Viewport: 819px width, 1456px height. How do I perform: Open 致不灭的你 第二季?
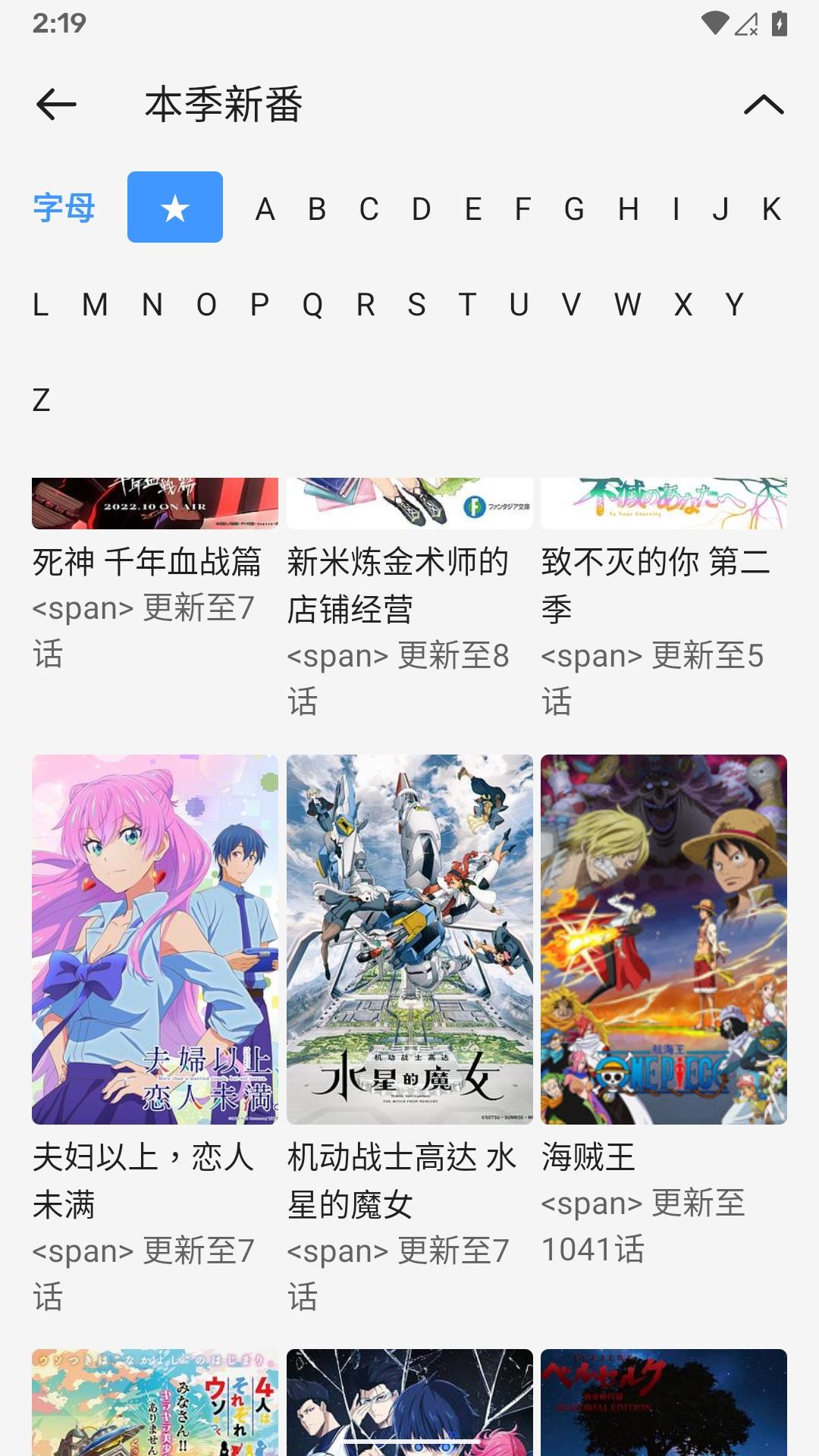[656, 585]
